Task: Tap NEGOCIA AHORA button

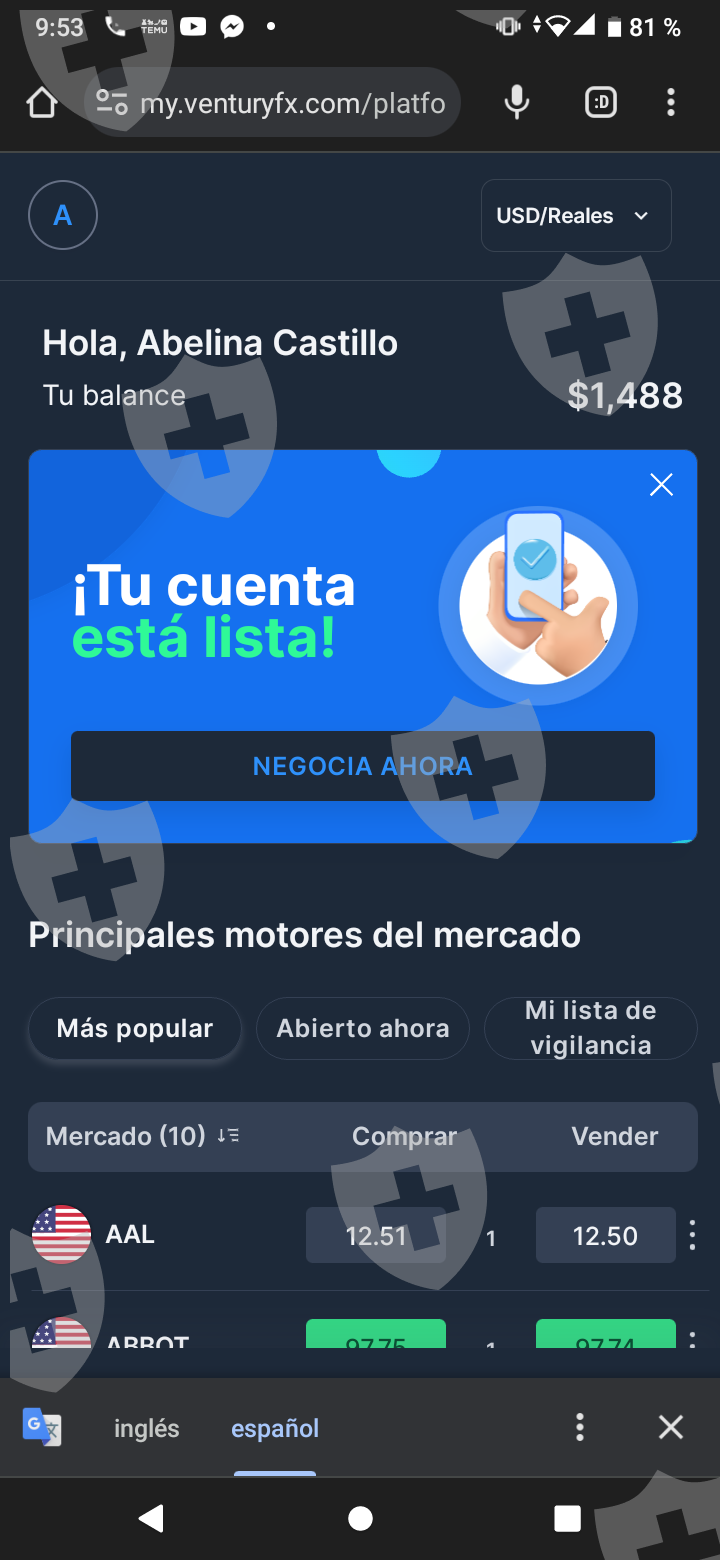Action: tap(363, 766)
